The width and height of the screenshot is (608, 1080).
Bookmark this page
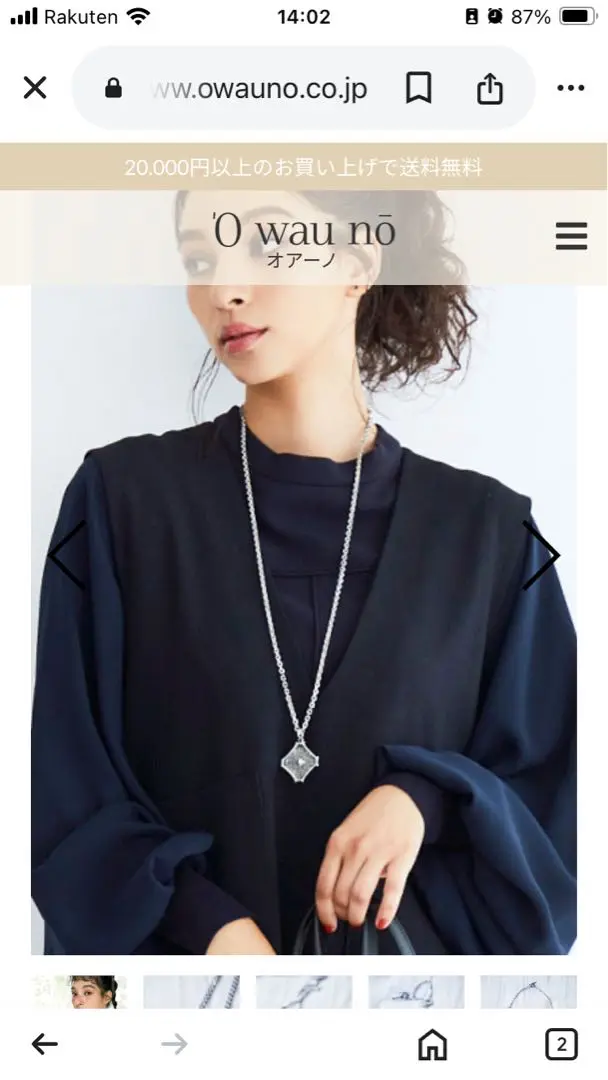pyautogui.click(x=418, y=89)
